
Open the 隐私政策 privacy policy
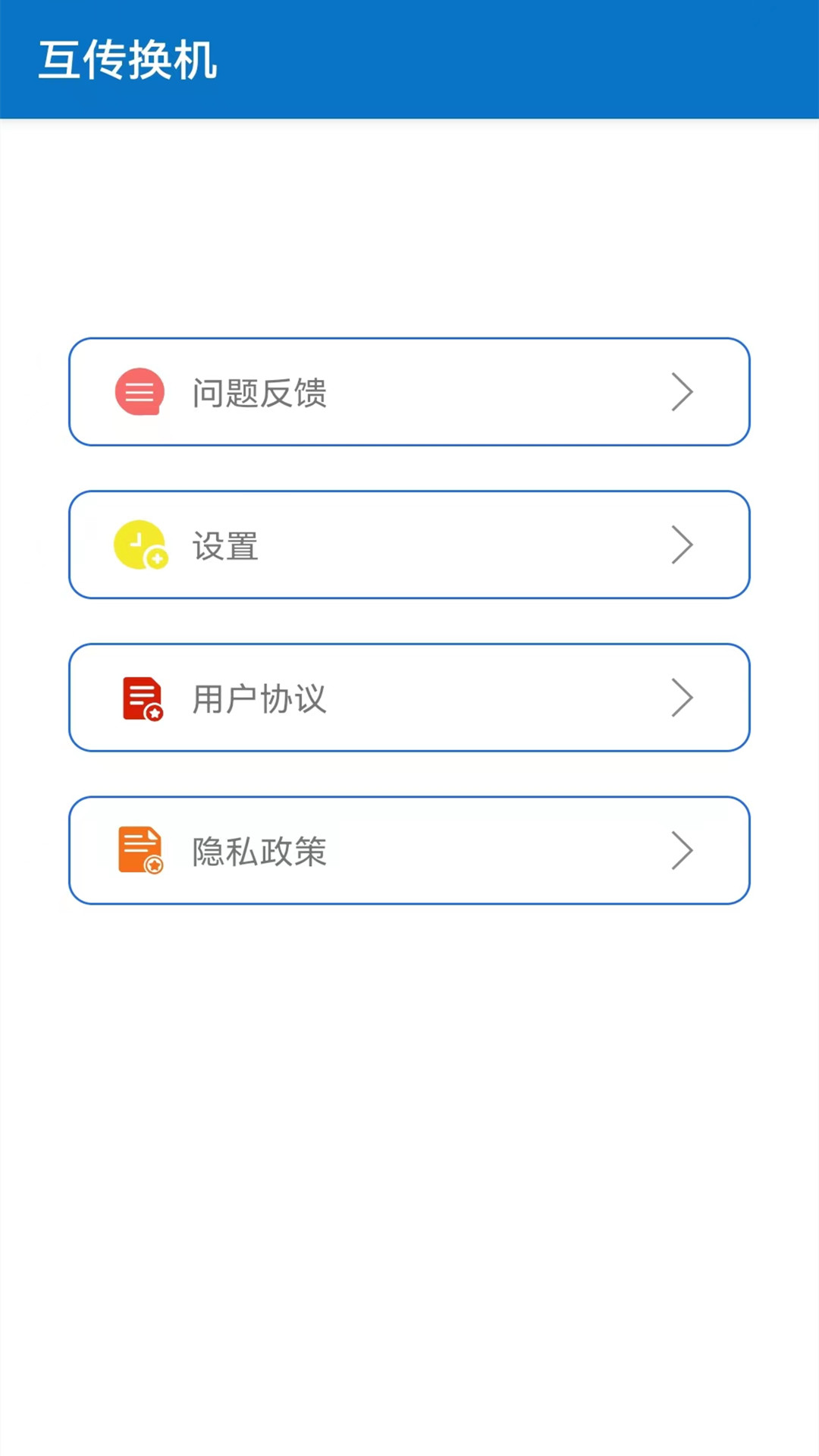[x=409, y=850]
